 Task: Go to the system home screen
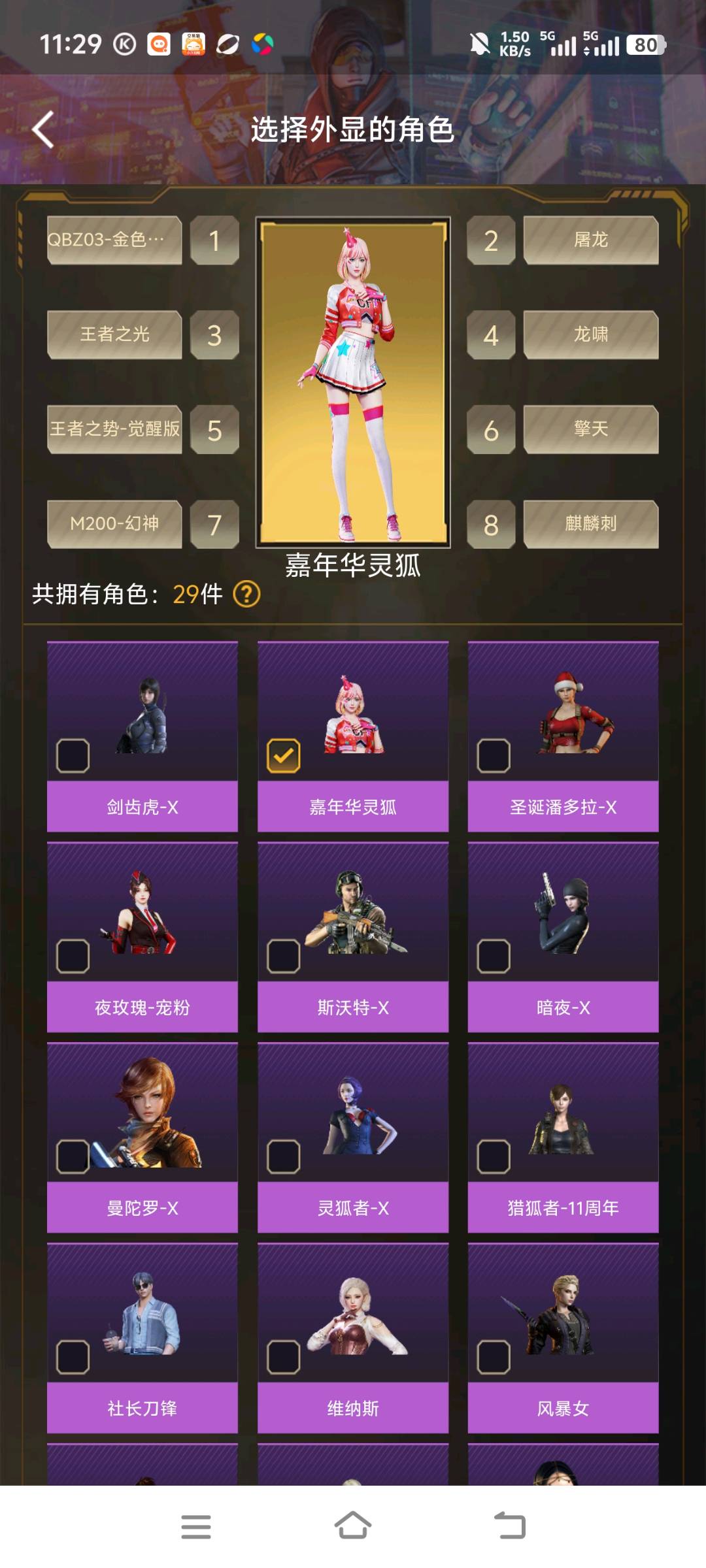pos(353,1526)
